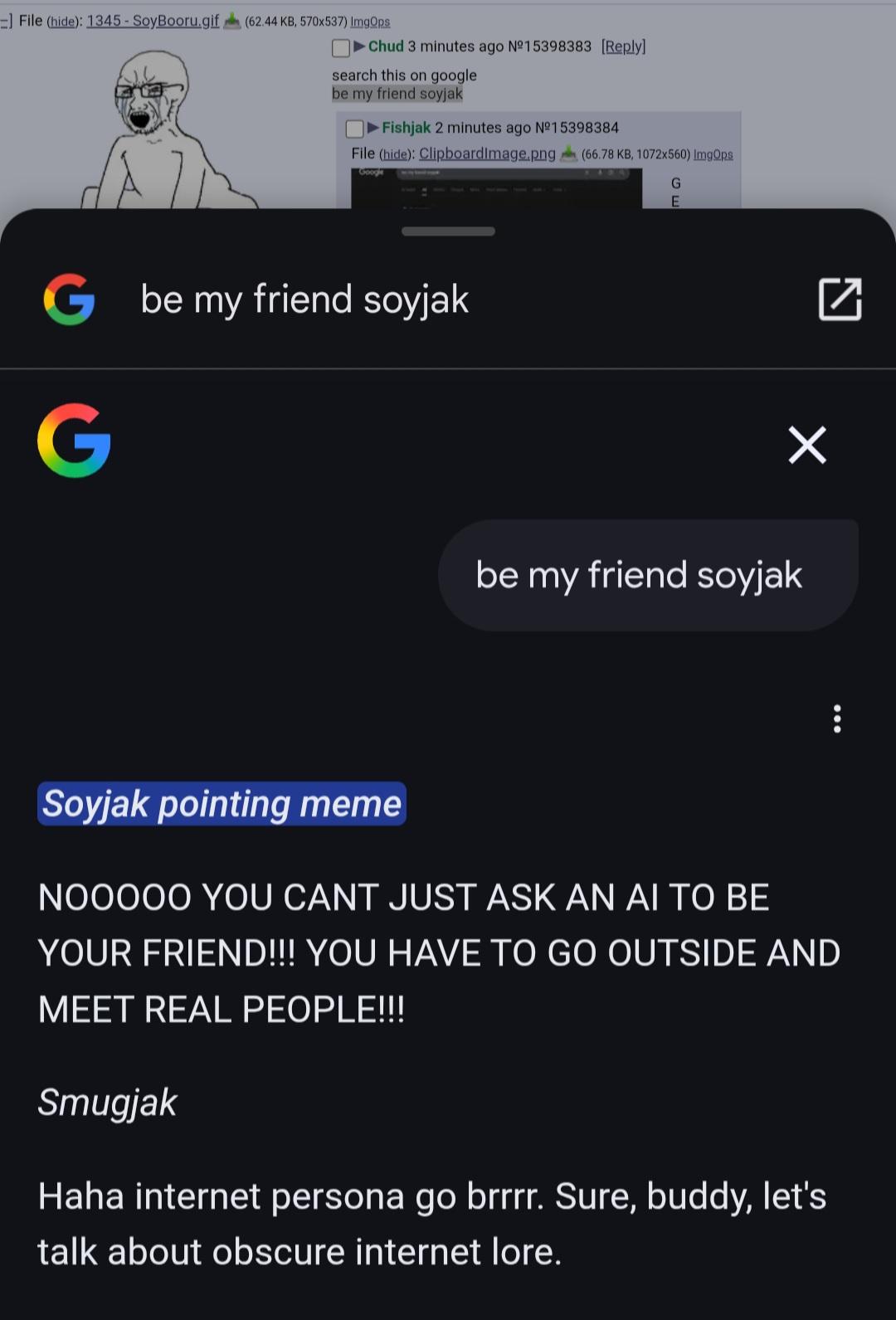Open the 1345 - SoyBooru.gif file link
The width and height of the screenshot is (896, 1320).
pyautogui.click(x=153, y=21)
